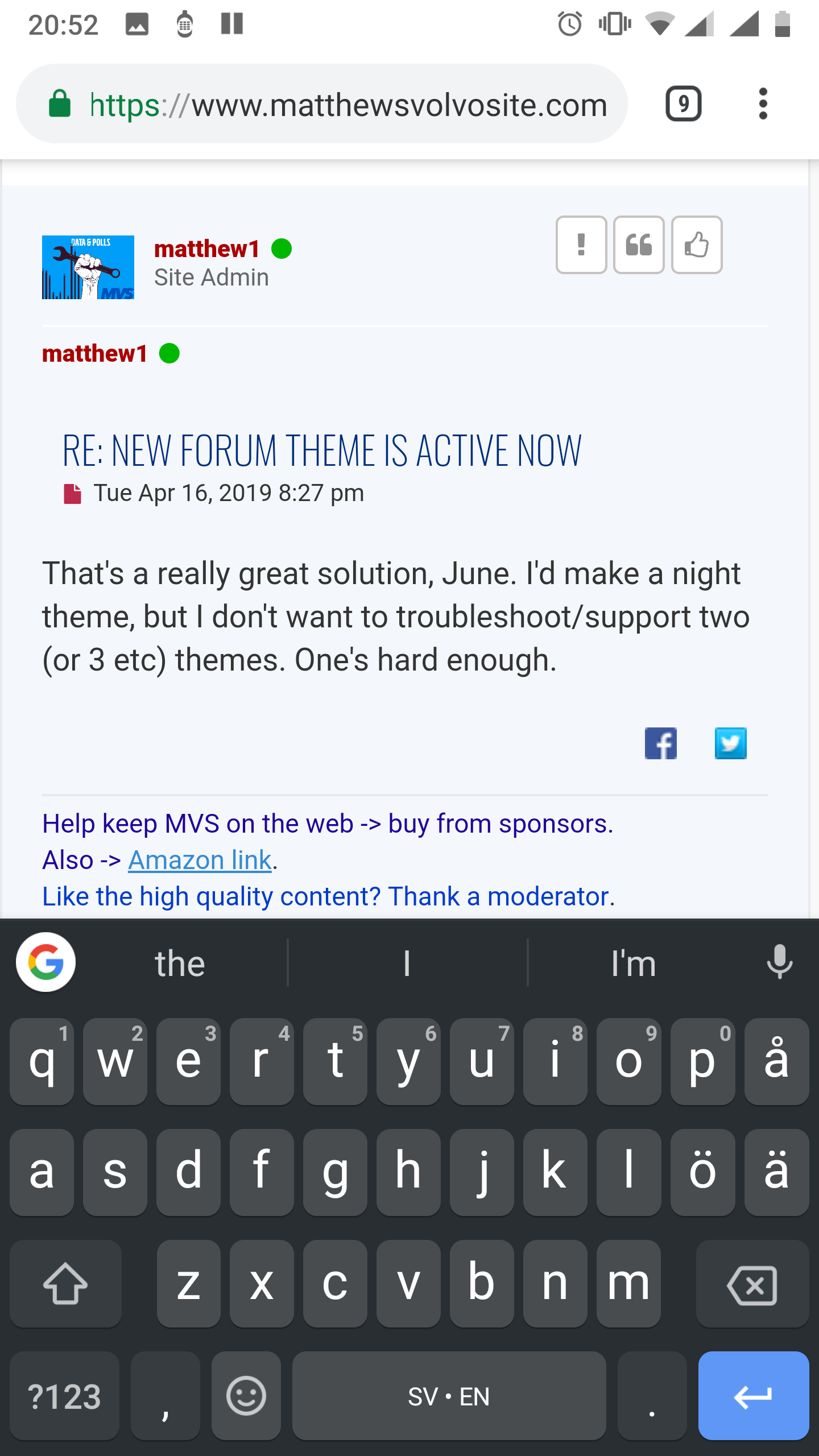Share the post on Facebook

point(660,743)
